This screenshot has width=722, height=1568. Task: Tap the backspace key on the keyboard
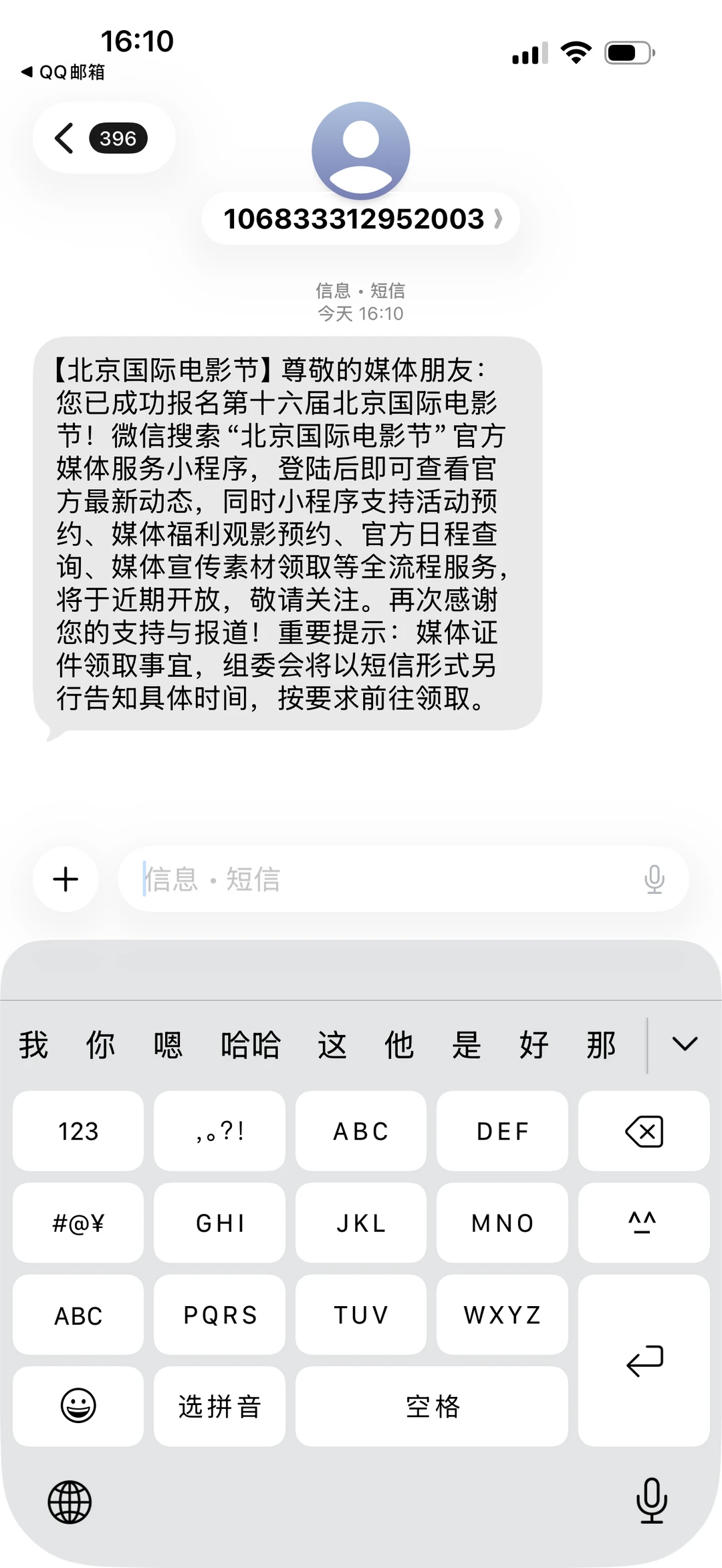coord(644,1130)
